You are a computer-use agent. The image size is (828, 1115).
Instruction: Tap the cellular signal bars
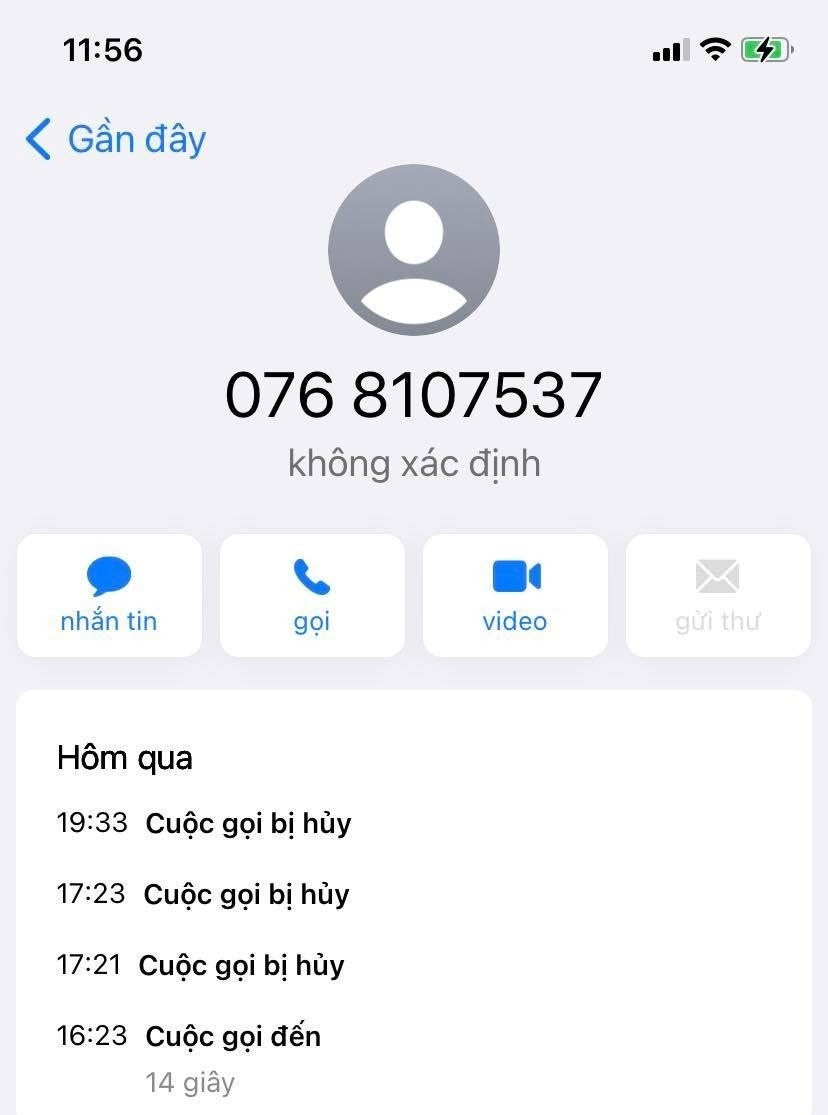(x=668, y=49)
